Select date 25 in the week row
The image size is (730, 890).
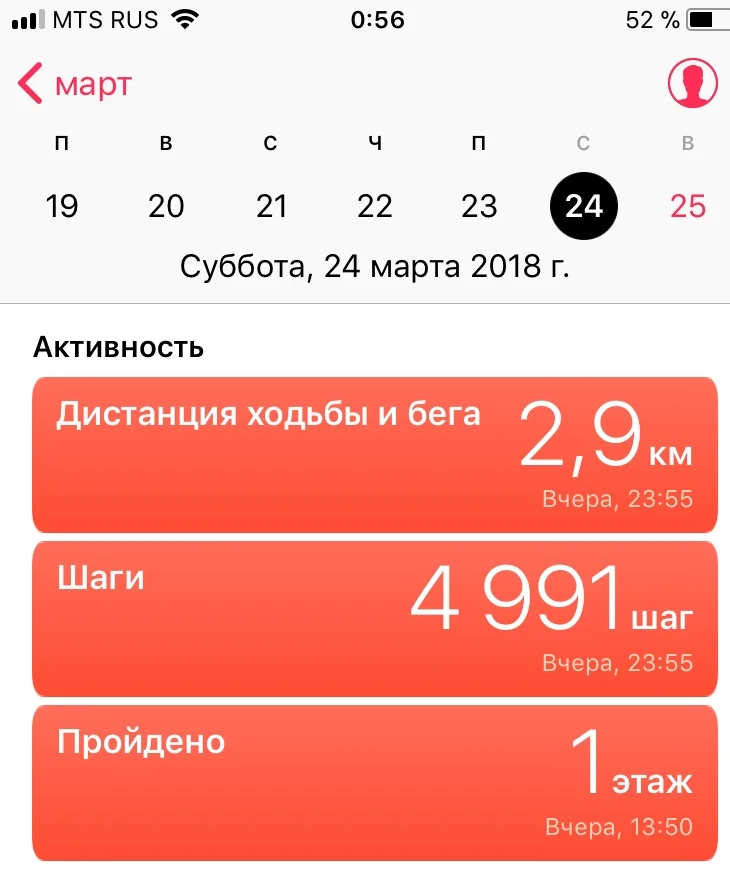(x=688, y=207)
